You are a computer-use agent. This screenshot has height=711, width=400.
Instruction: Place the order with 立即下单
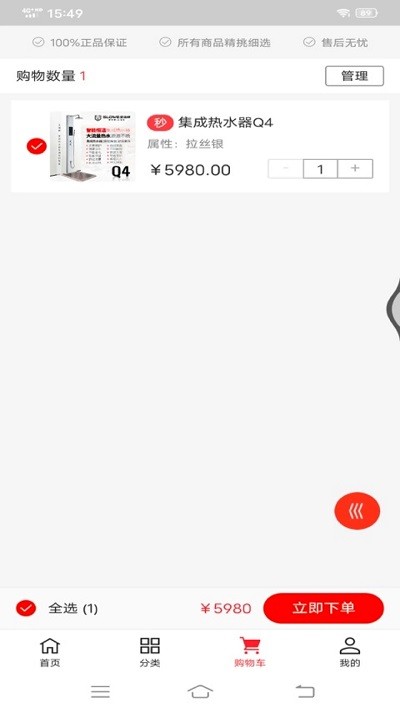click(x=323, y=608)
